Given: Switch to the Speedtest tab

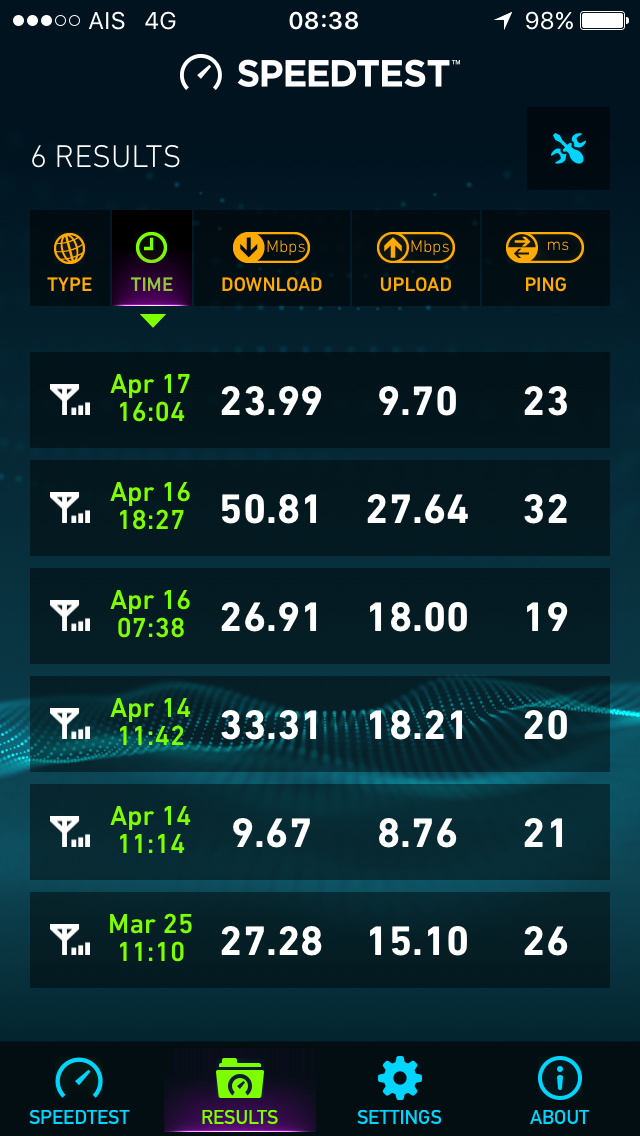Looking at the screenshot, I should tap(80, 1090).
